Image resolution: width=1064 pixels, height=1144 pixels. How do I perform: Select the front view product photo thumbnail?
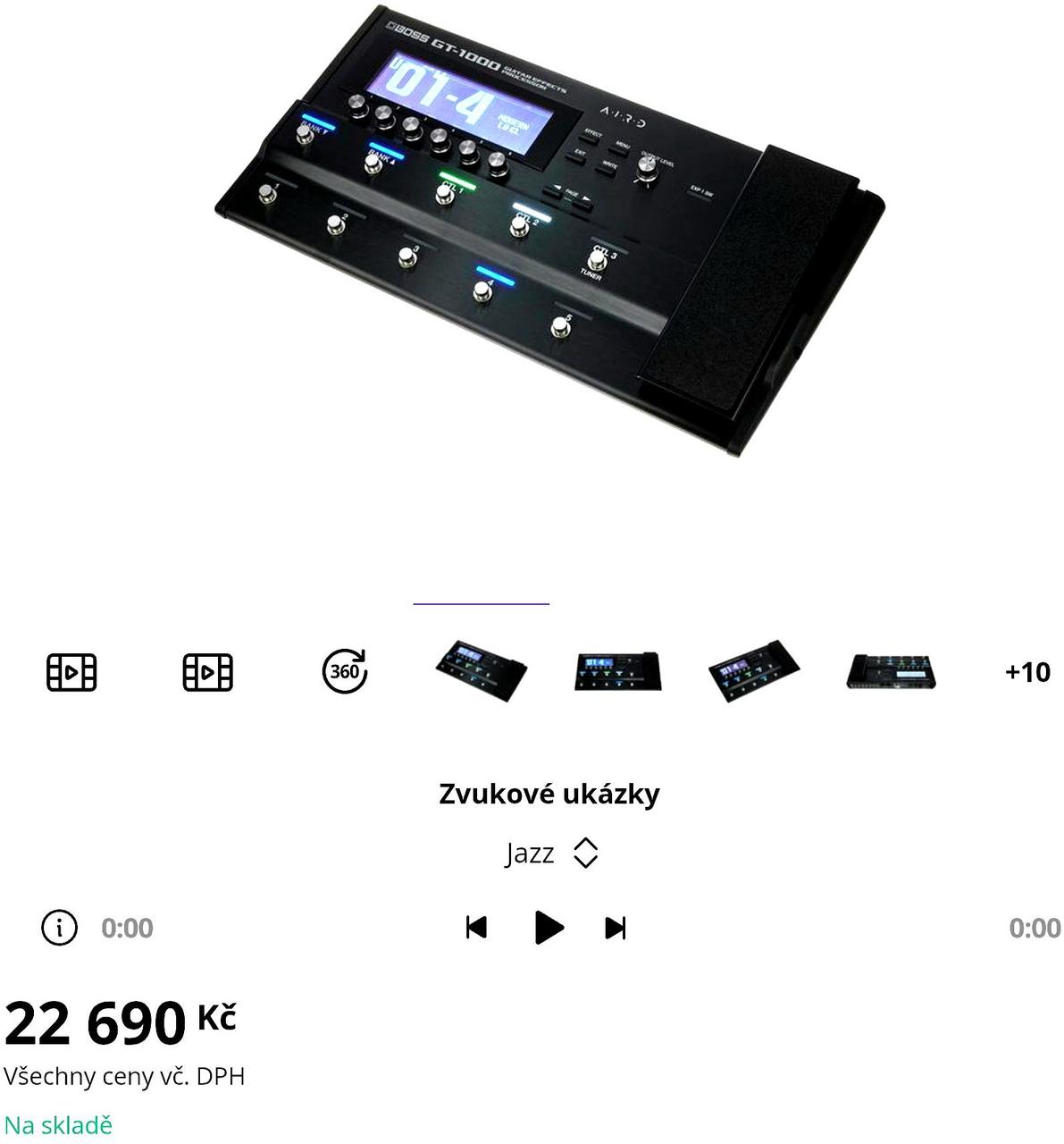click(617, 671)
